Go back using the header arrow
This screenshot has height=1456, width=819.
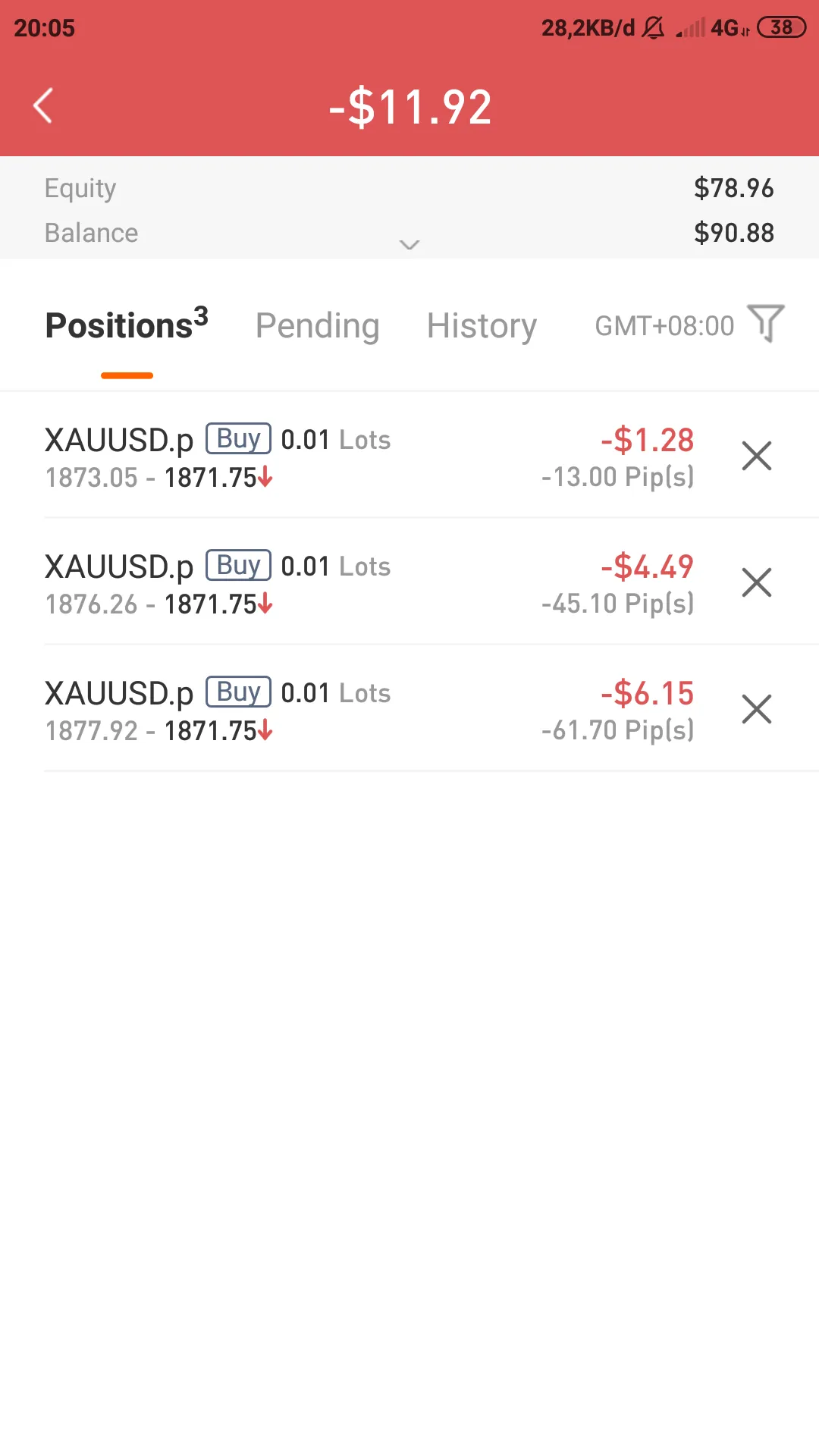43,105
